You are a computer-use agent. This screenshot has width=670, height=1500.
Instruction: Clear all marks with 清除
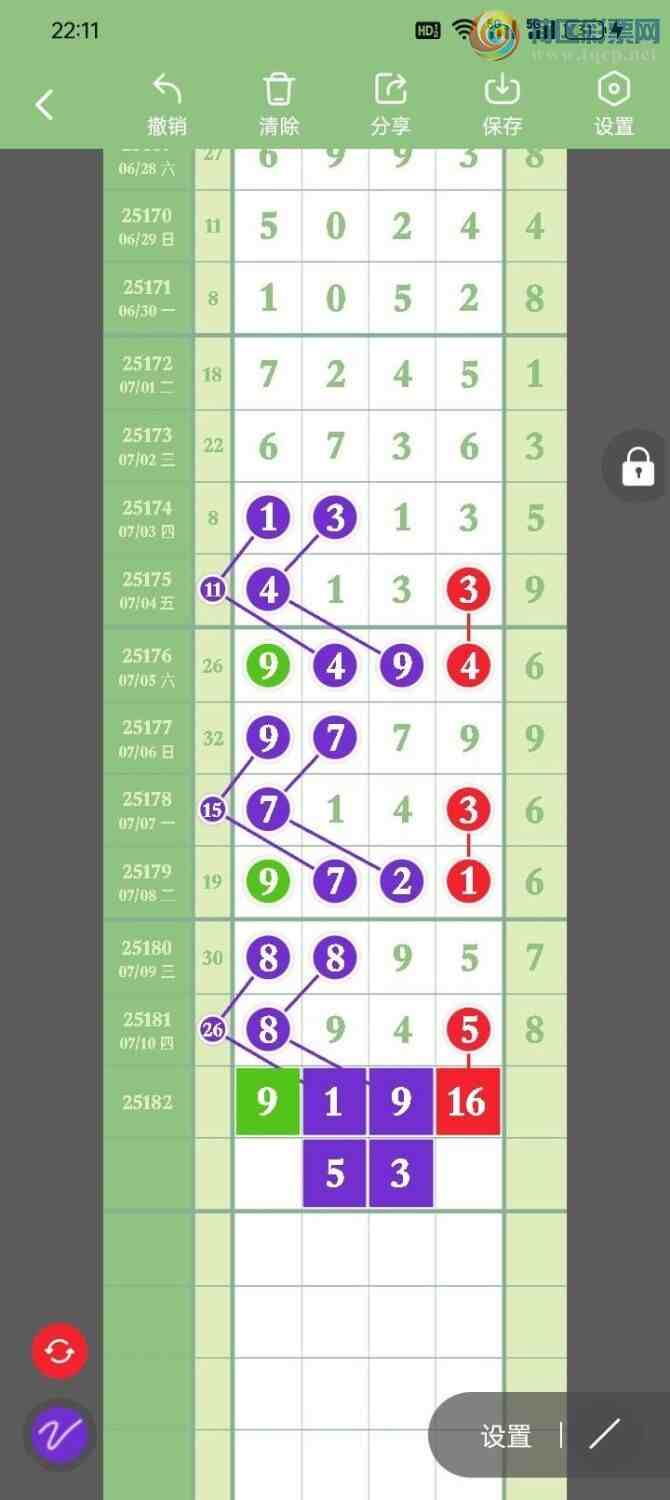point(279,104)
